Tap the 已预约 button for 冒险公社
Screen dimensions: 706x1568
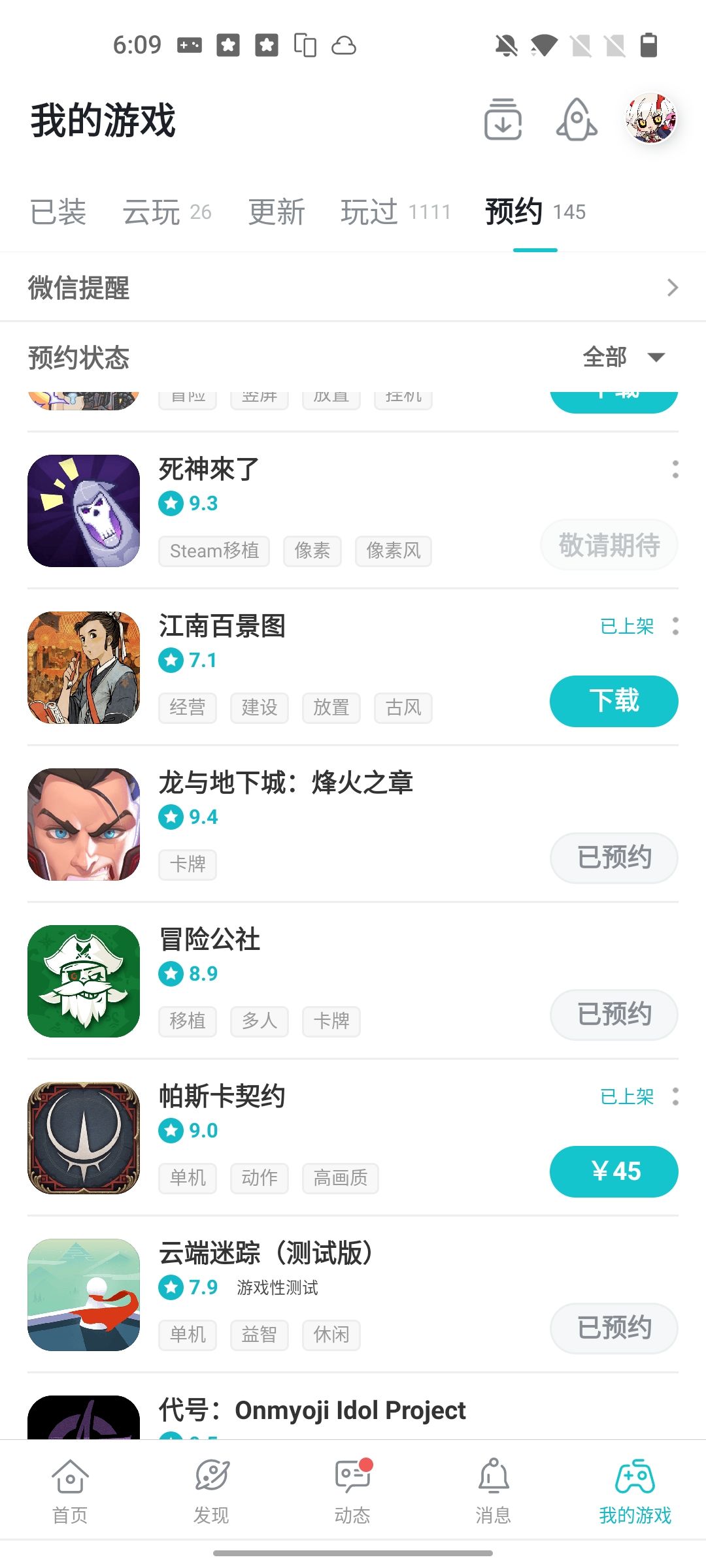click(x=613, y=1015)
